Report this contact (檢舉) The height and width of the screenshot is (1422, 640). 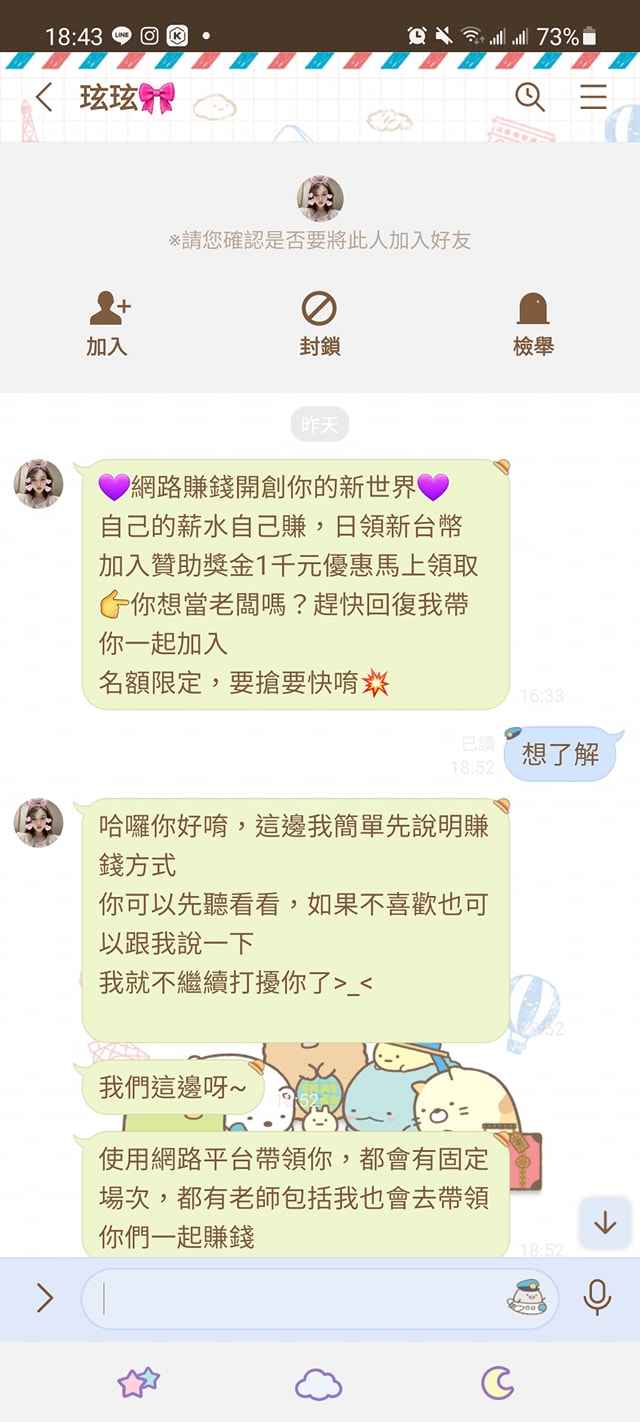pos(533,322)
